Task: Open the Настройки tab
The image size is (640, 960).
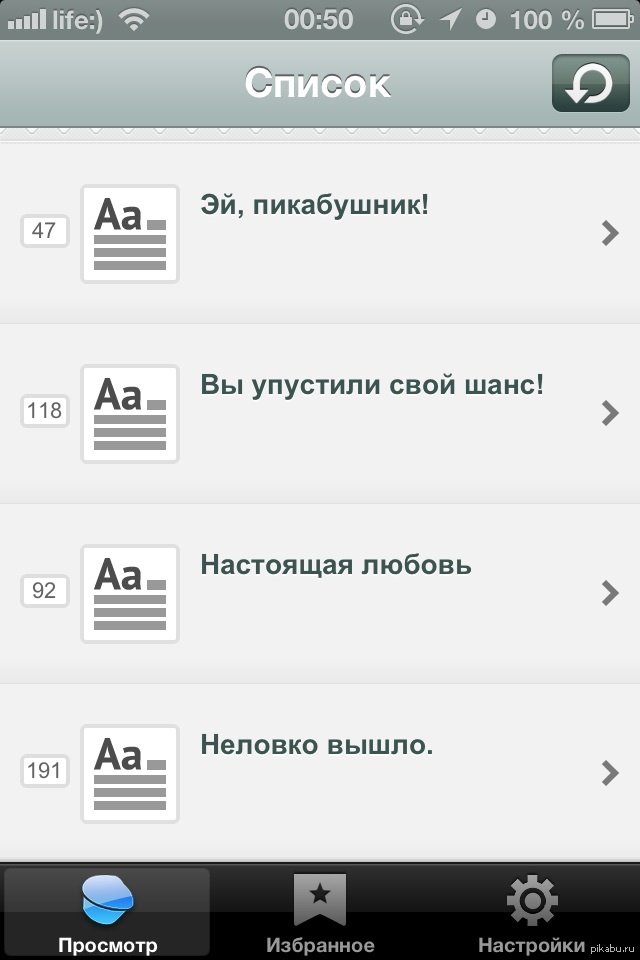Action: coord(531,912)
